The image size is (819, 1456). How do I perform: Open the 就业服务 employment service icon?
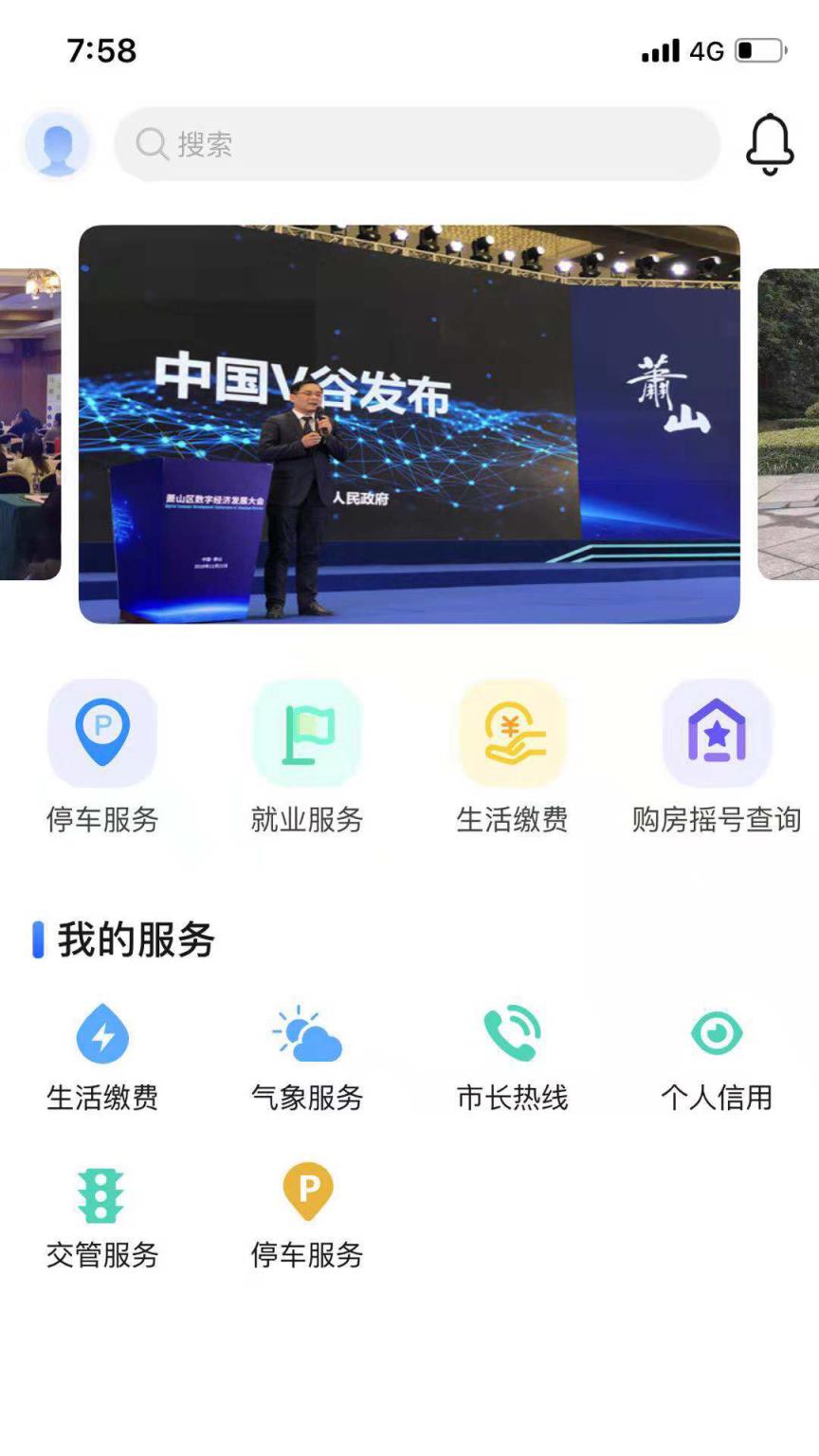tap(306, 735)
